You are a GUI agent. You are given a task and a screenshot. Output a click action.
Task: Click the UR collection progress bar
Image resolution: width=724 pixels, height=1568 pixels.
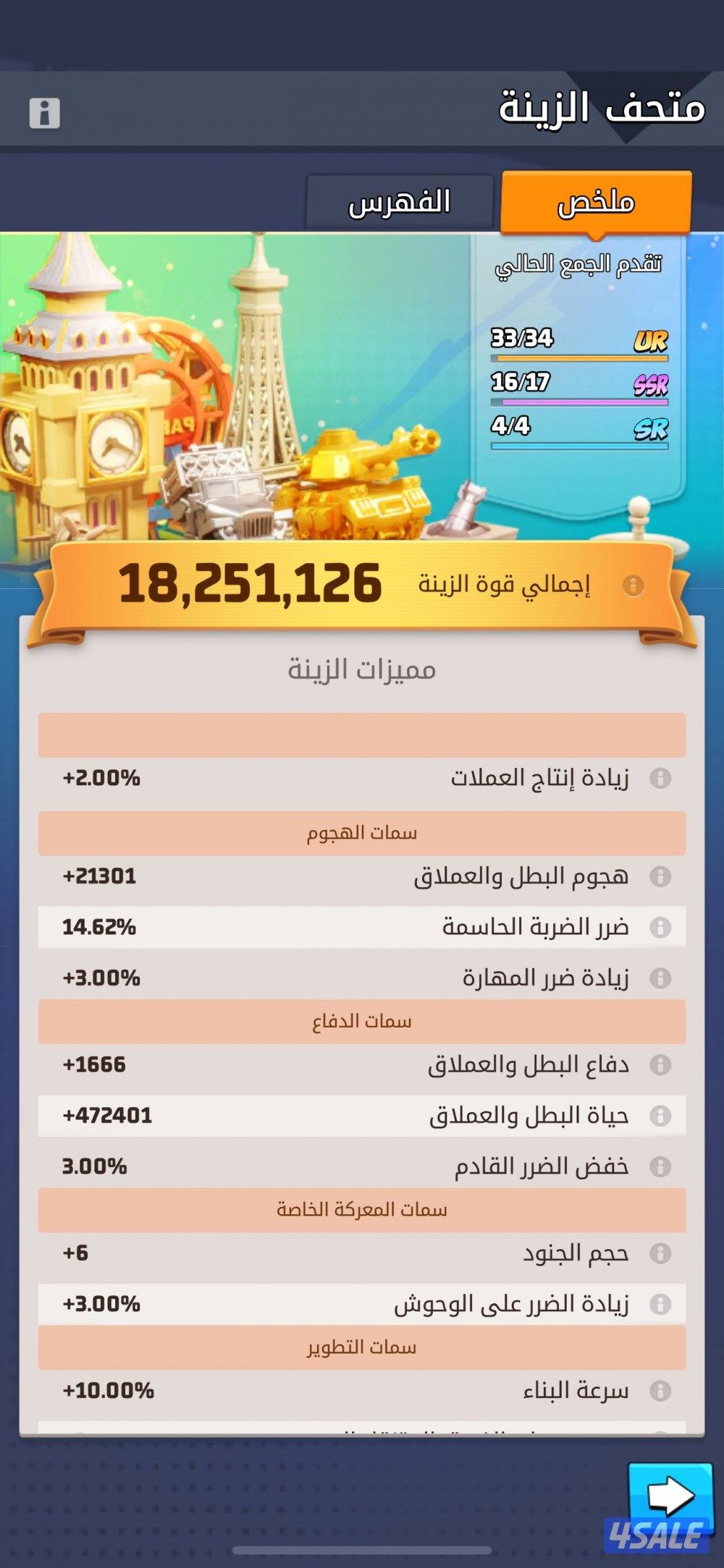(579, 357)
